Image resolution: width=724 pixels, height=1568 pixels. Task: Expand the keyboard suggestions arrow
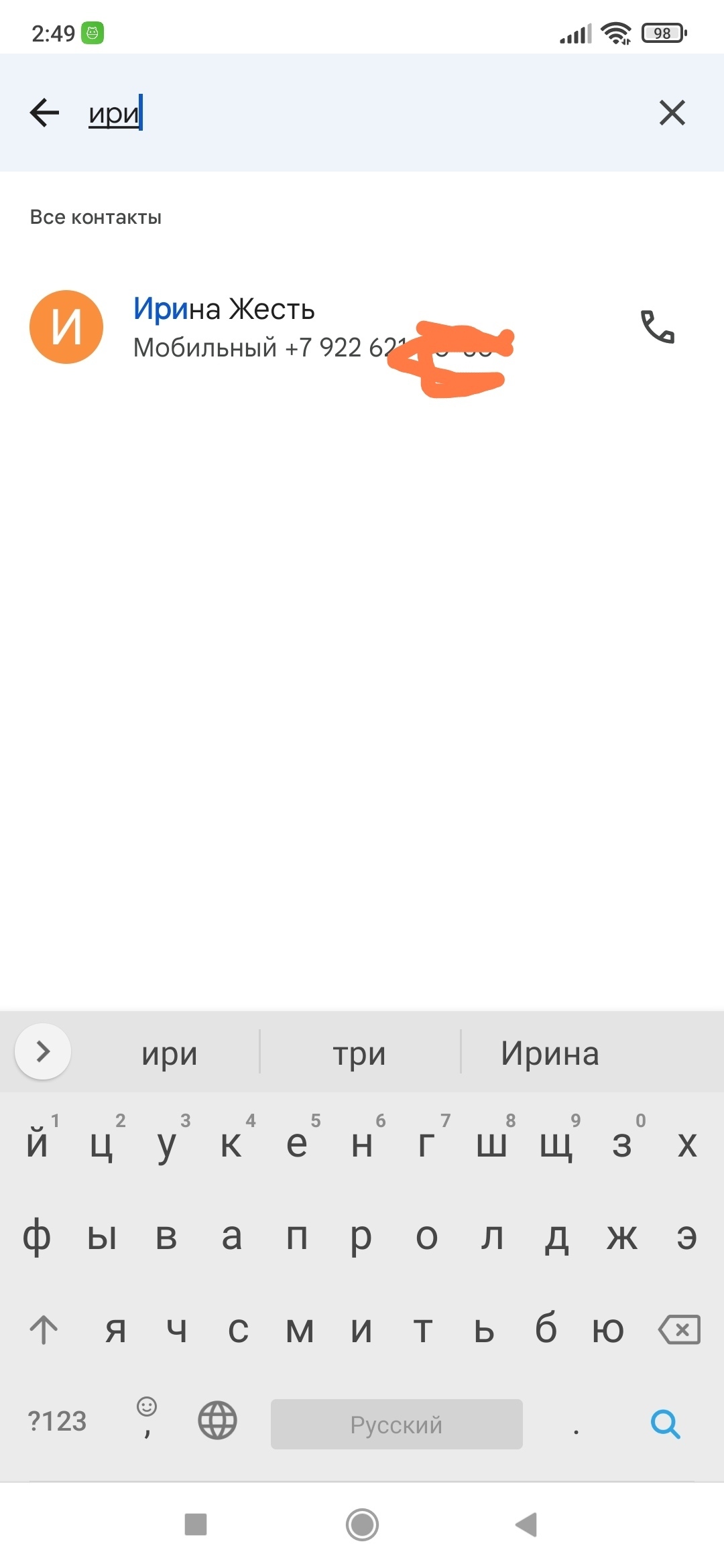click(x=43, y=1051)
